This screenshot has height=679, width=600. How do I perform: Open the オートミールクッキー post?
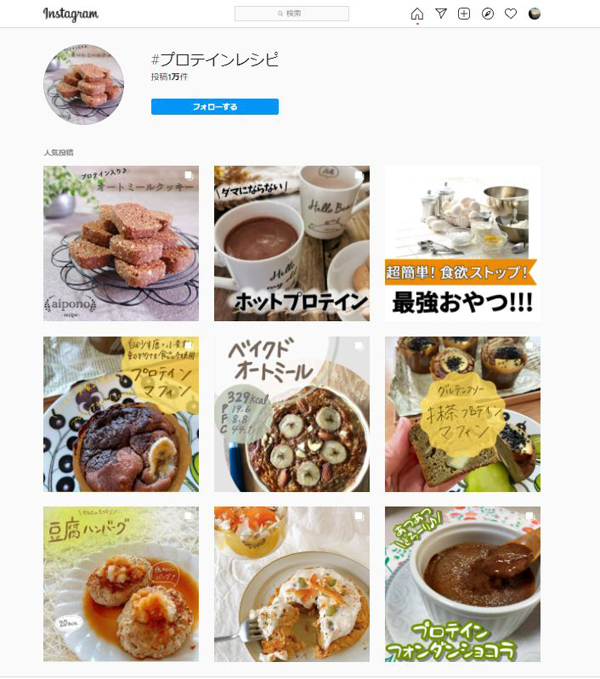point(121,243)
